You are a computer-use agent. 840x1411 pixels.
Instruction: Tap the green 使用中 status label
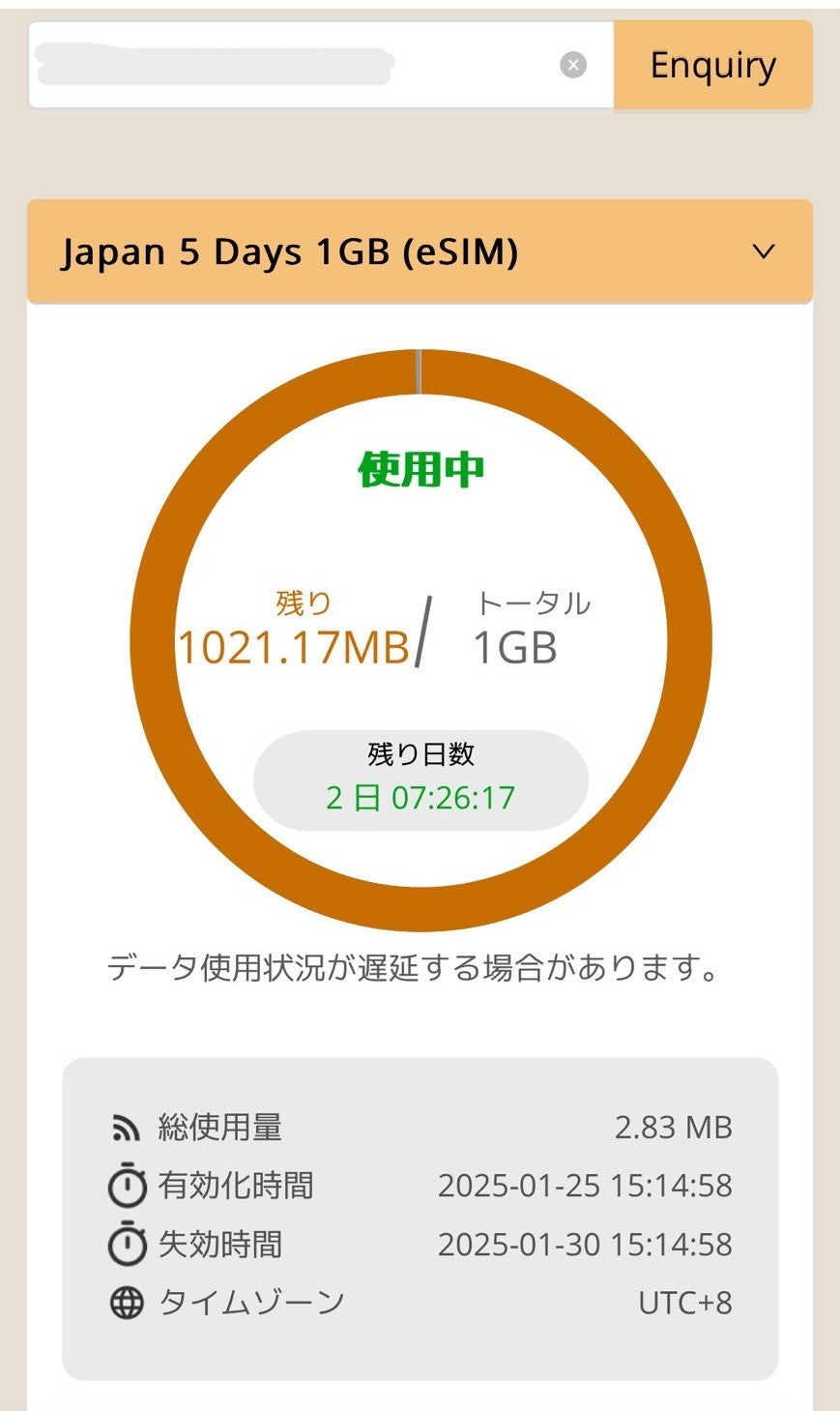pos(420,467)
